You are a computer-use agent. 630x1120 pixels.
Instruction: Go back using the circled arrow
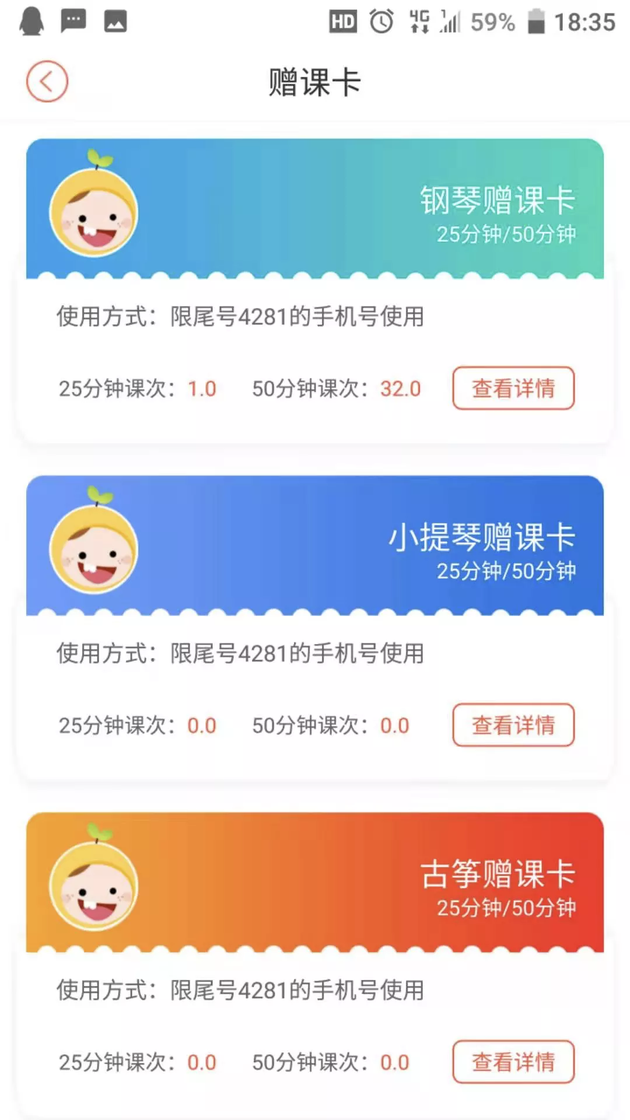coord(47,81)
